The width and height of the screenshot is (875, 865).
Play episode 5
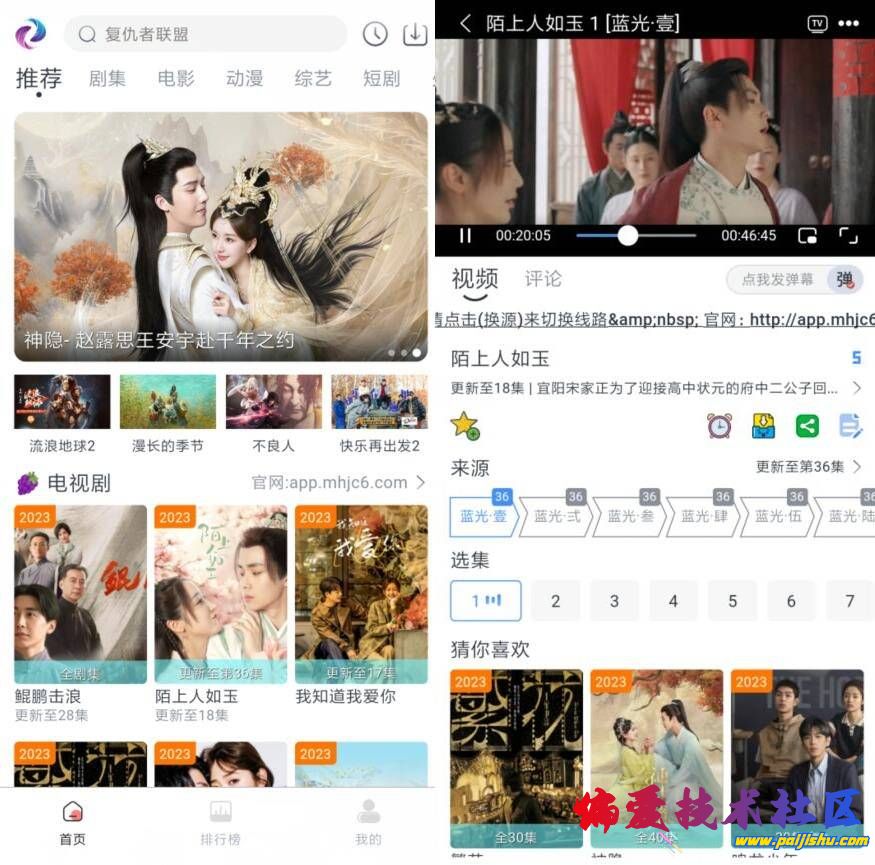732,601
